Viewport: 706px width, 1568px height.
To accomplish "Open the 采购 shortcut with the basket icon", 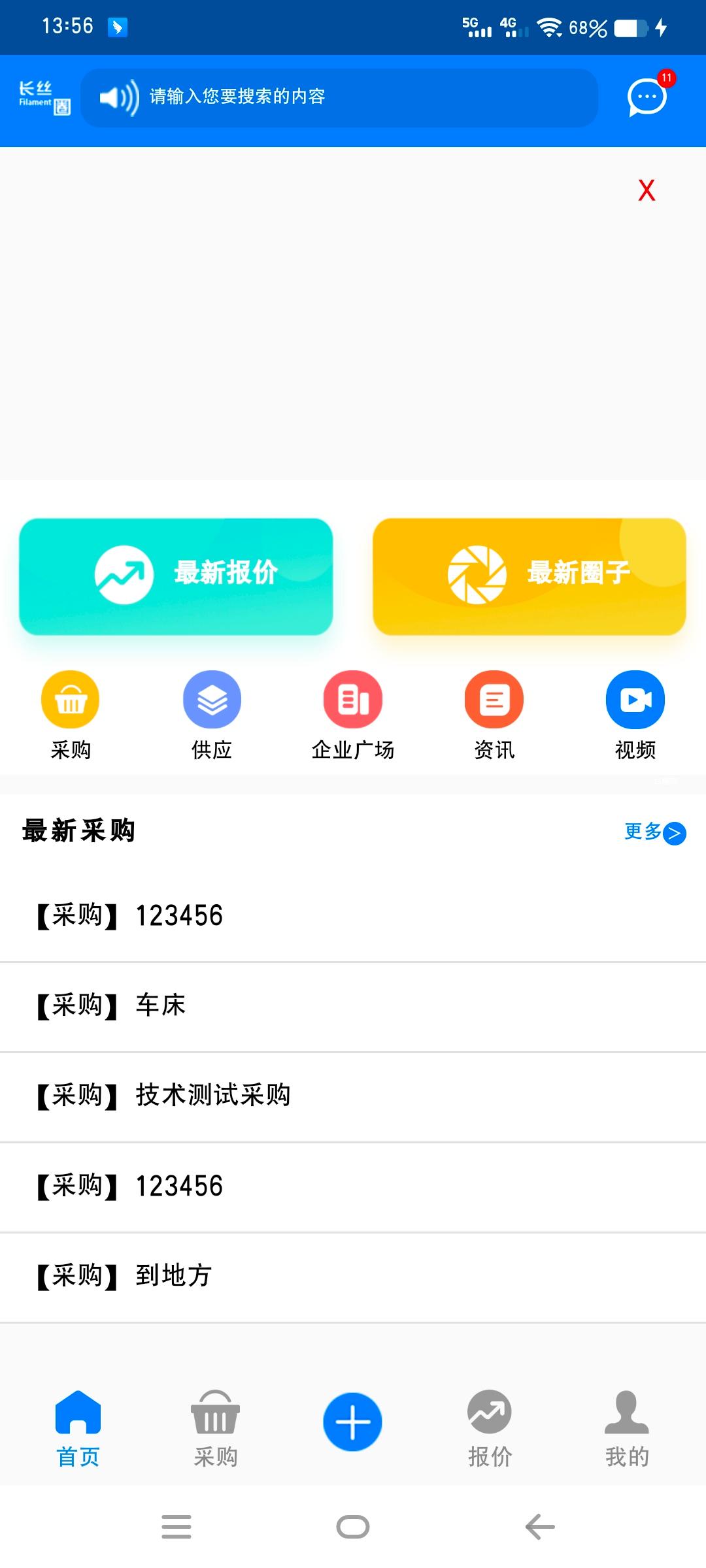I will point(71,715).
